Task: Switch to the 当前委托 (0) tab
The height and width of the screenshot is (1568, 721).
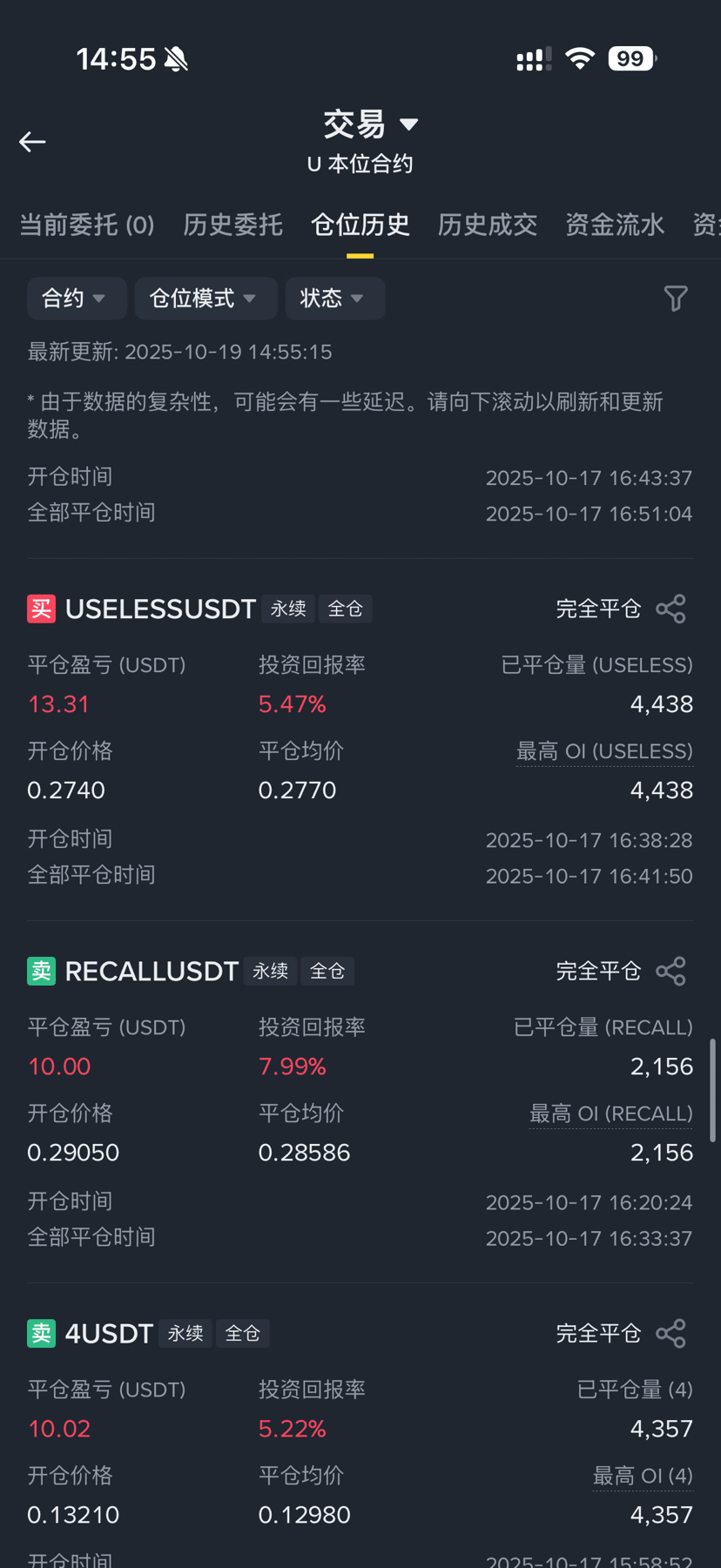Action: (x=86, y=225)
